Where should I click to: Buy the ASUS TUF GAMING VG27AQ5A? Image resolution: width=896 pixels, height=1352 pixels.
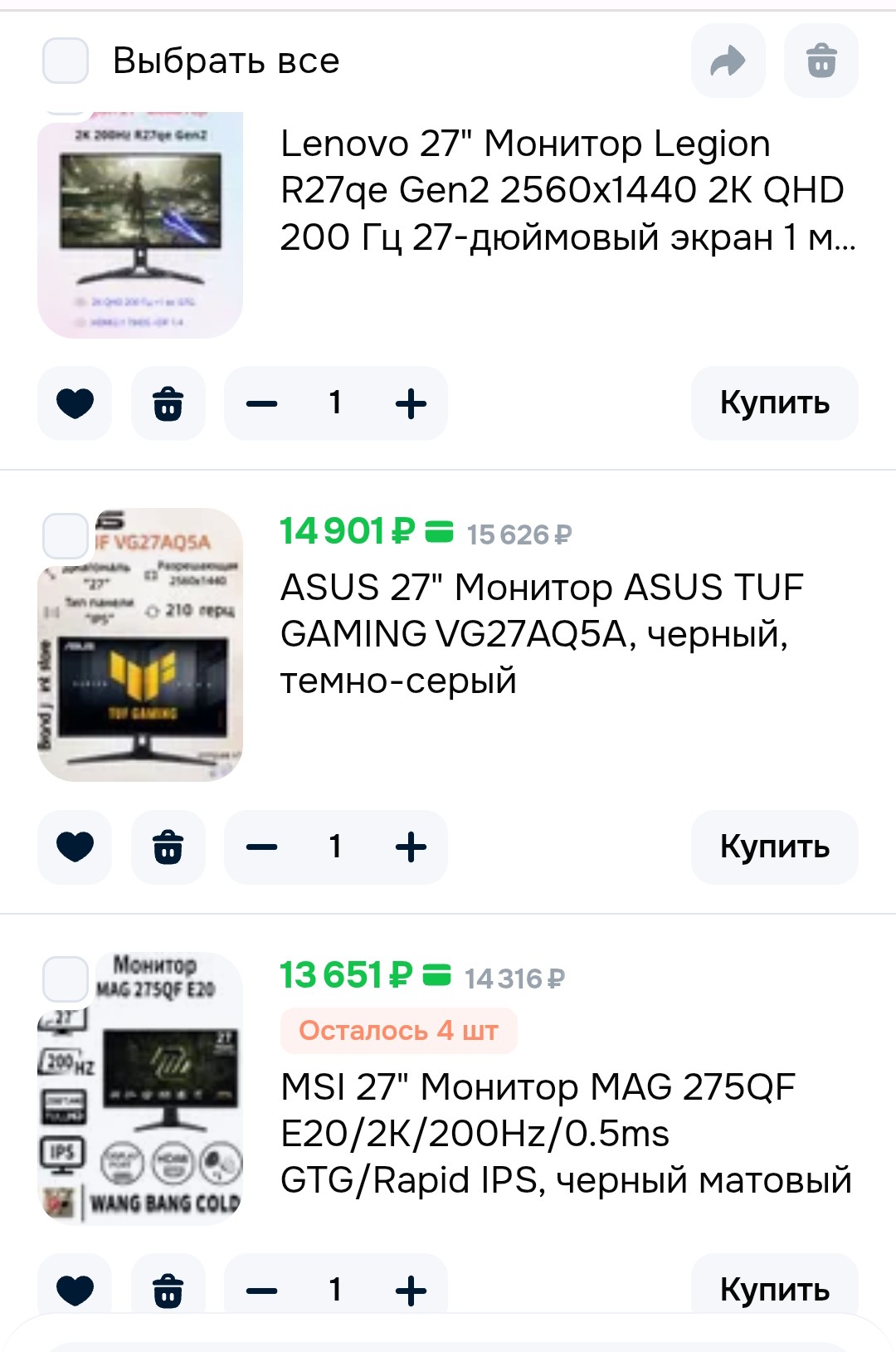coord(774,847)
